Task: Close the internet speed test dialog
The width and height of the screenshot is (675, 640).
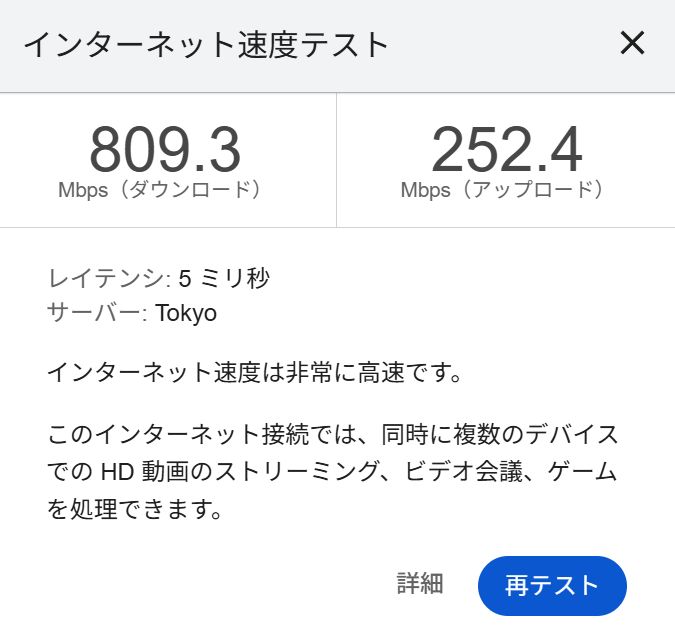Action: point(632,43)
